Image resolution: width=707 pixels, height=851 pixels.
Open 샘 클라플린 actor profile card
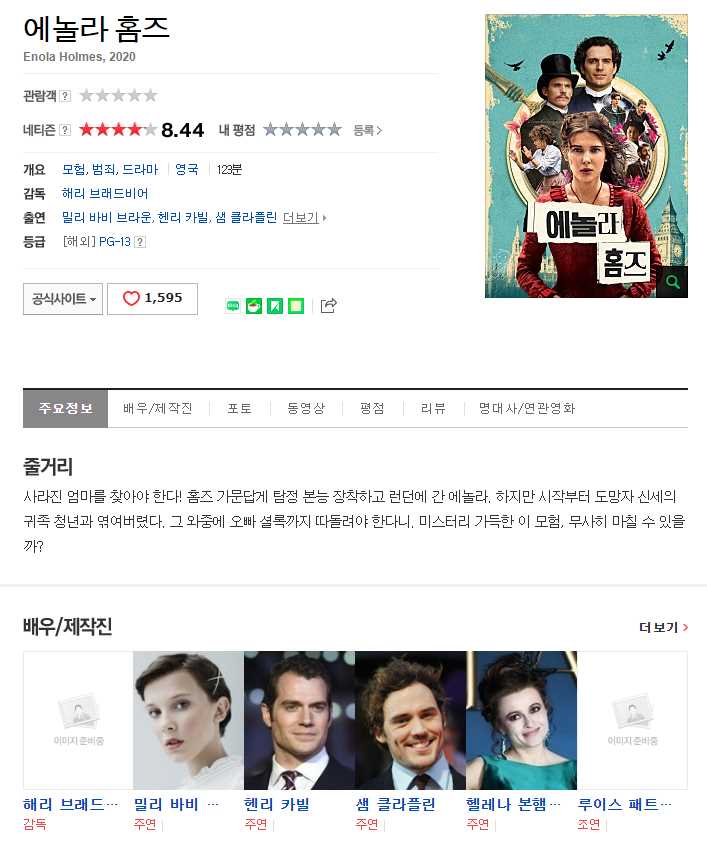[410, 720]
